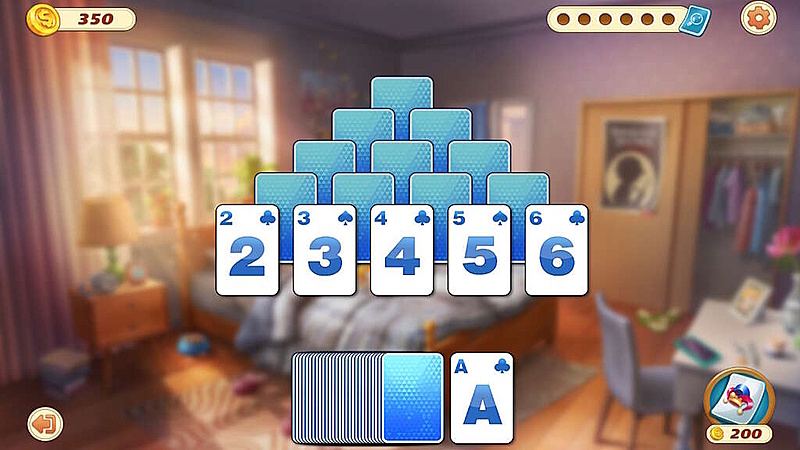Tap the 2 of clubs card
This screenshot has height=450, width=800.
(247, 250)
